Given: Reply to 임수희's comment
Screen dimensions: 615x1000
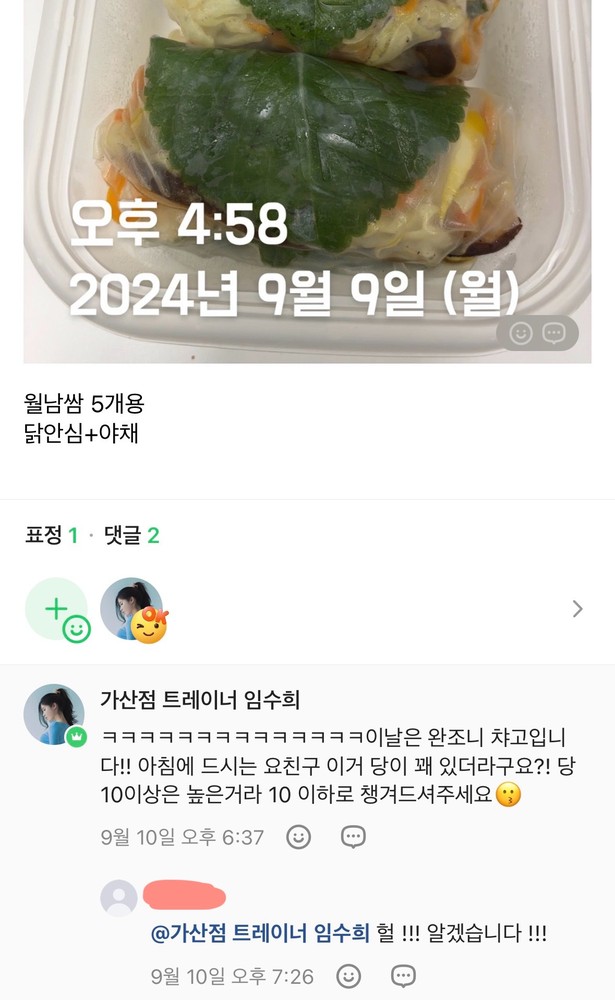Looking at the screenshot, I should (353, 837).
